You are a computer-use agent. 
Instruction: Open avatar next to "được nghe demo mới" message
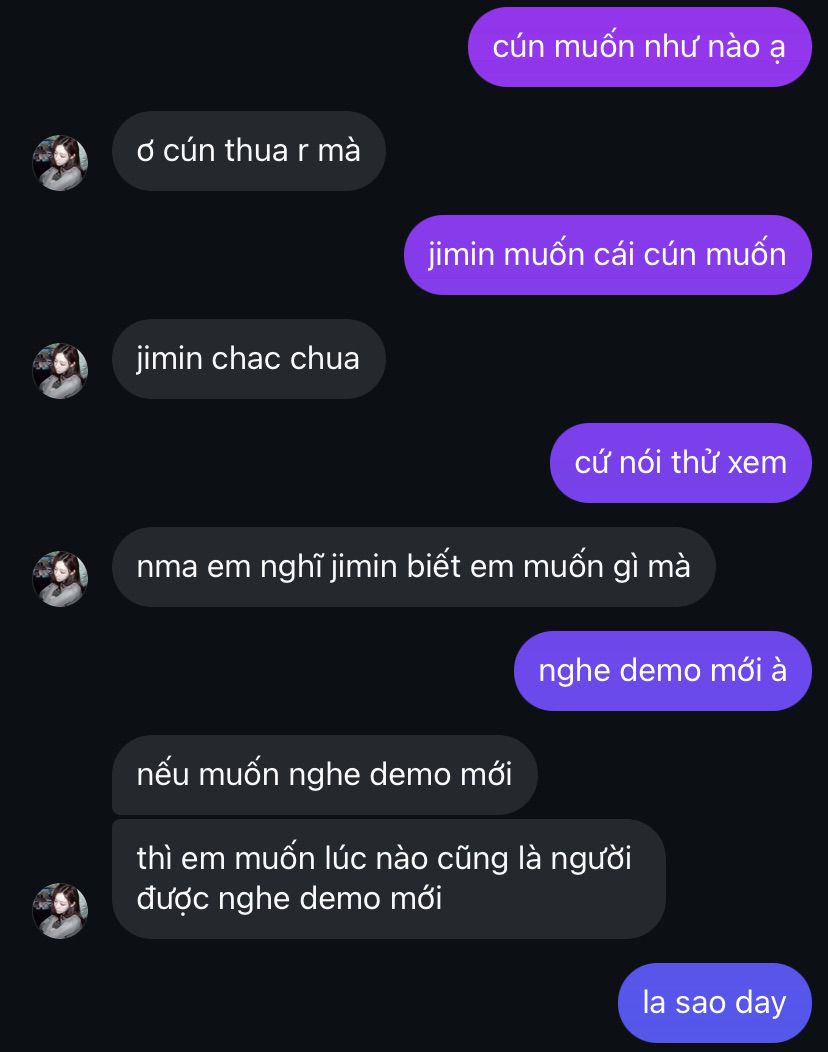(61, 910)
